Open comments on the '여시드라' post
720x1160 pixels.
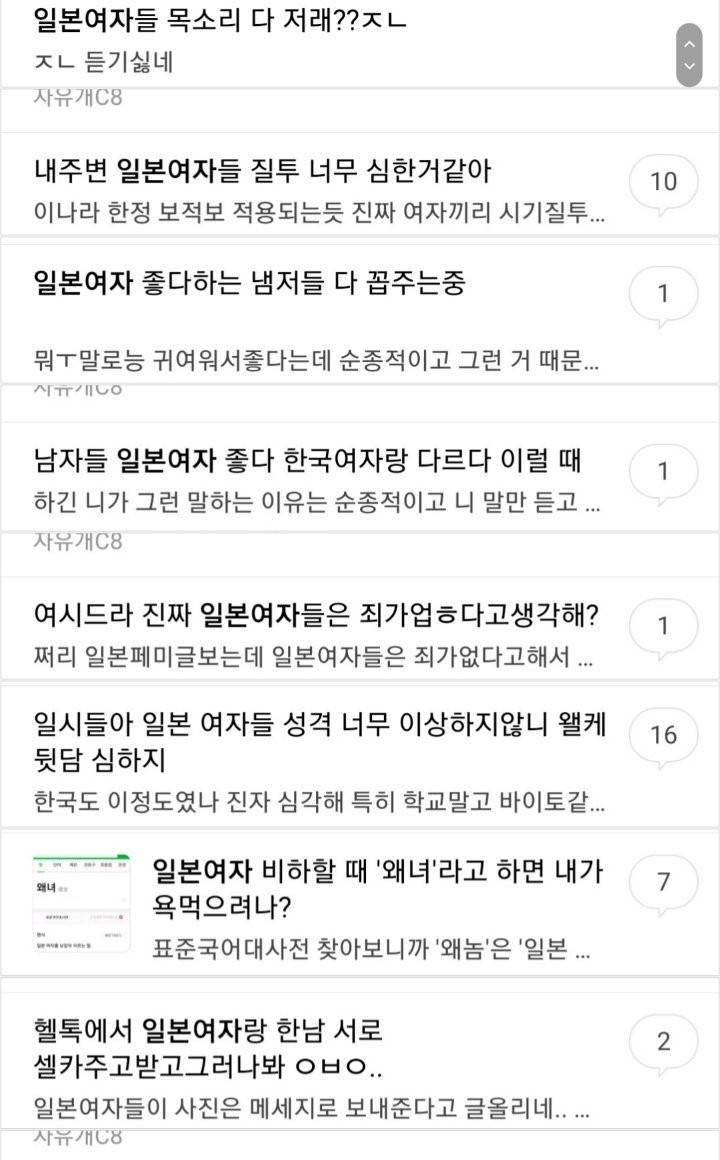tap(663, 625)
